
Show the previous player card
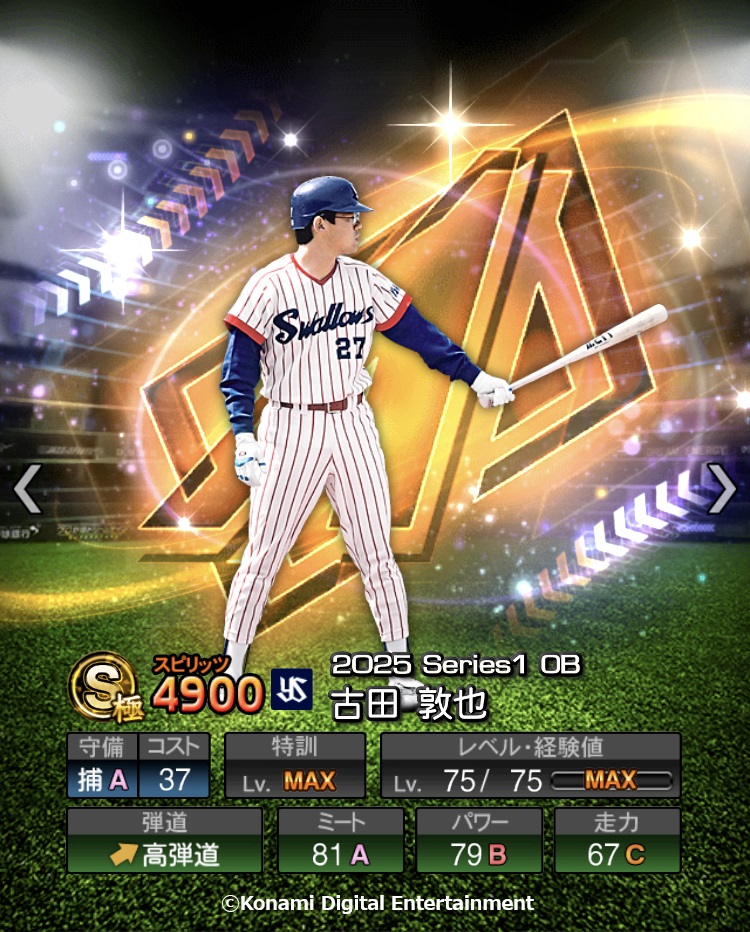(x=27, y=489)
